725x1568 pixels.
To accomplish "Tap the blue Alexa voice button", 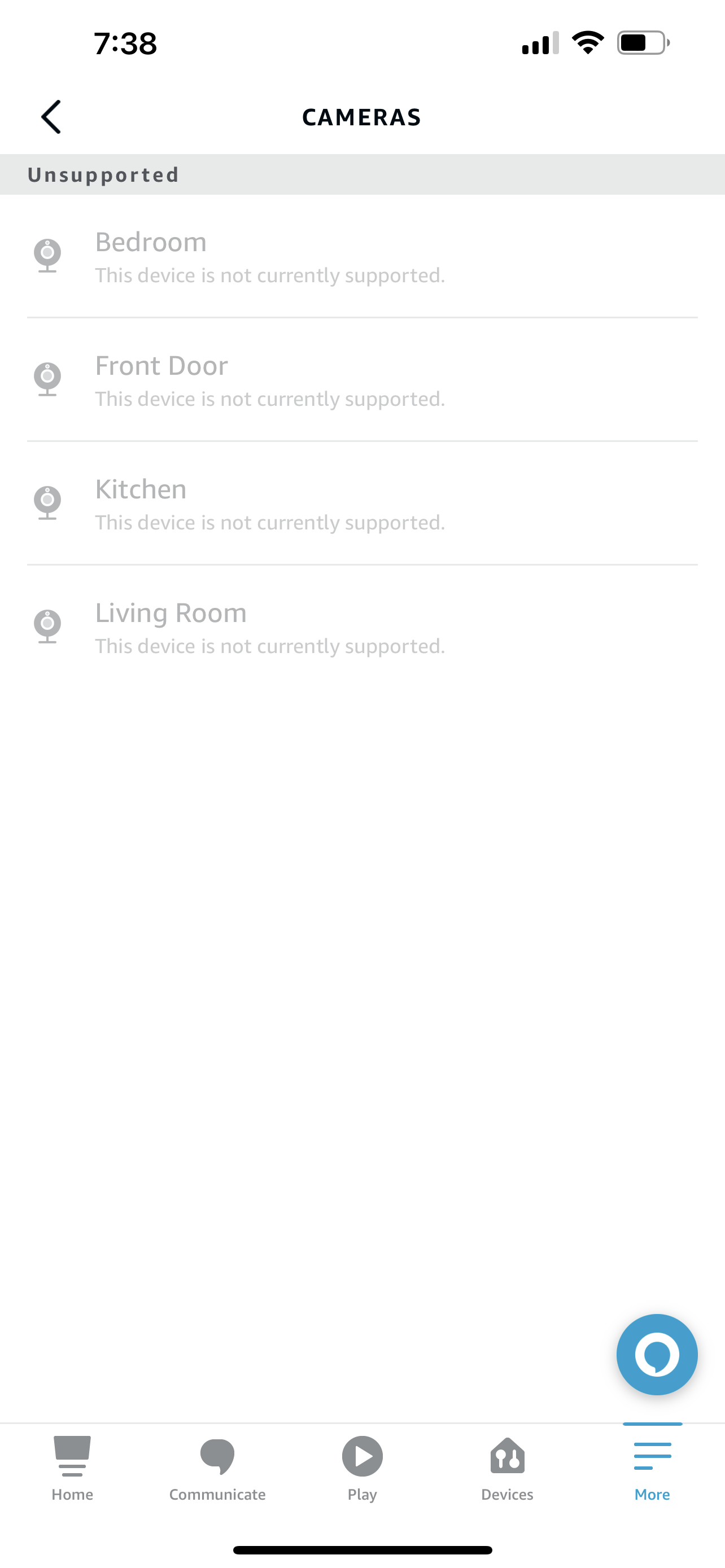I will click(656, 1354).
